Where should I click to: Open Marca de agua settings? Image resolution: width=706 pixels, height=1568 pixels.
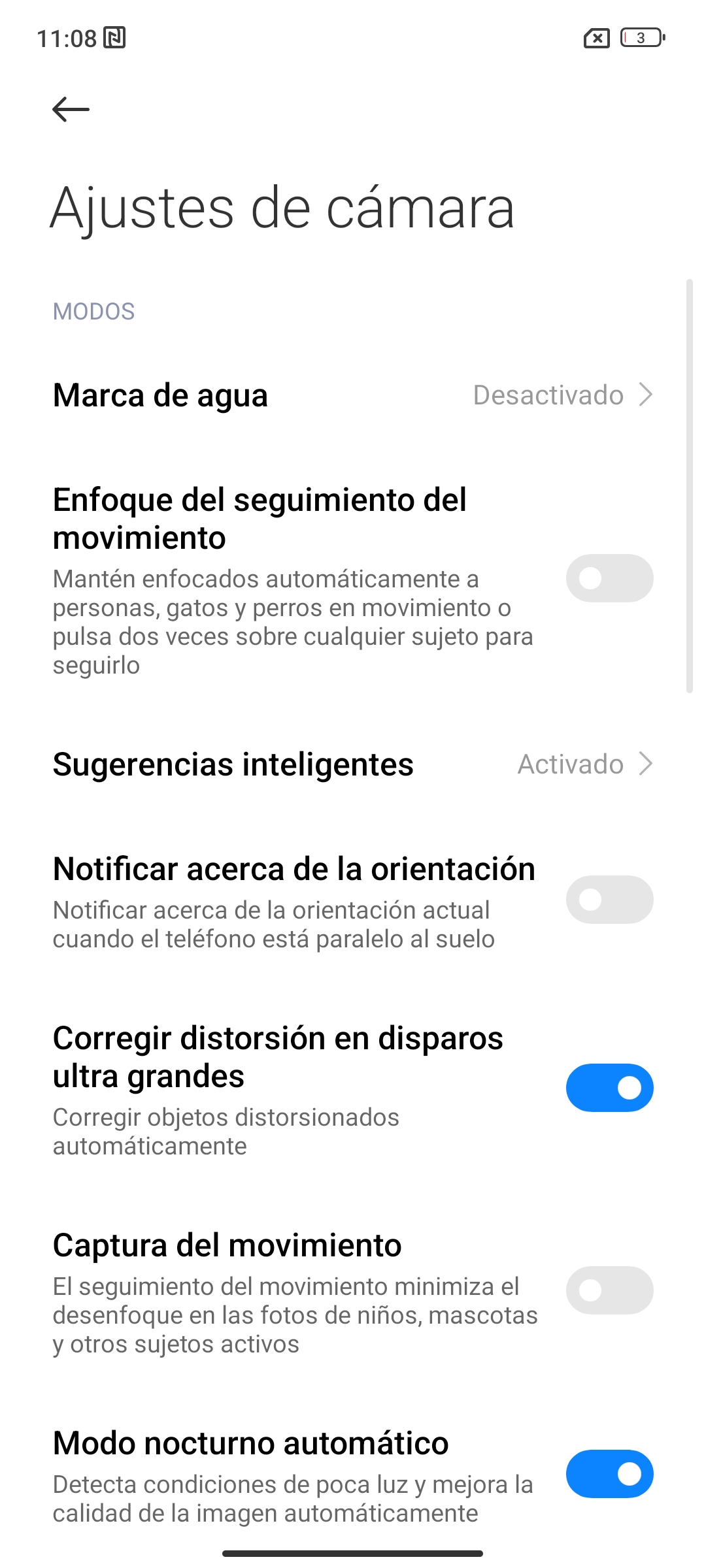pos(353,395)
